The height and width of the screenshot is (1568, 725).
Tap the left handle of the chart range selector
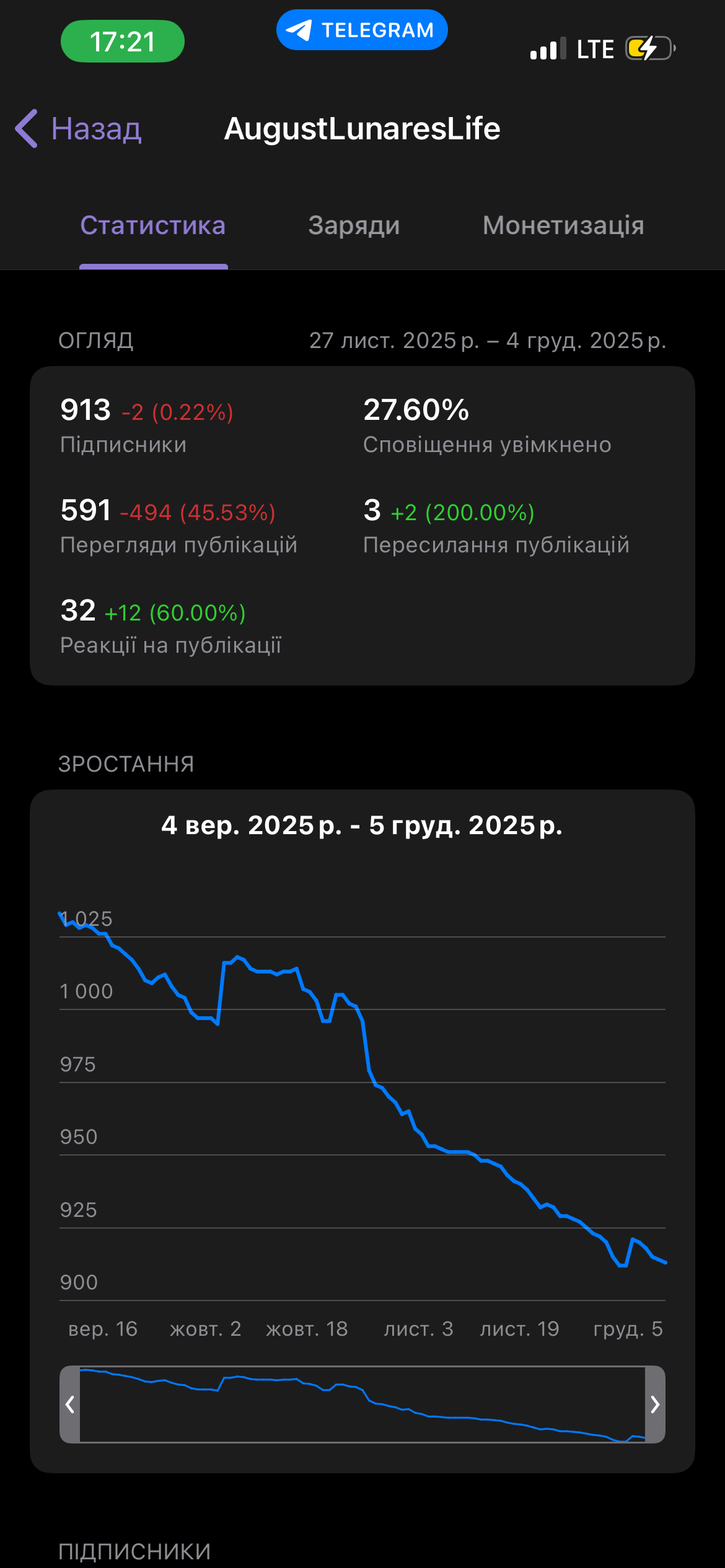click(x=70, y=1404)
